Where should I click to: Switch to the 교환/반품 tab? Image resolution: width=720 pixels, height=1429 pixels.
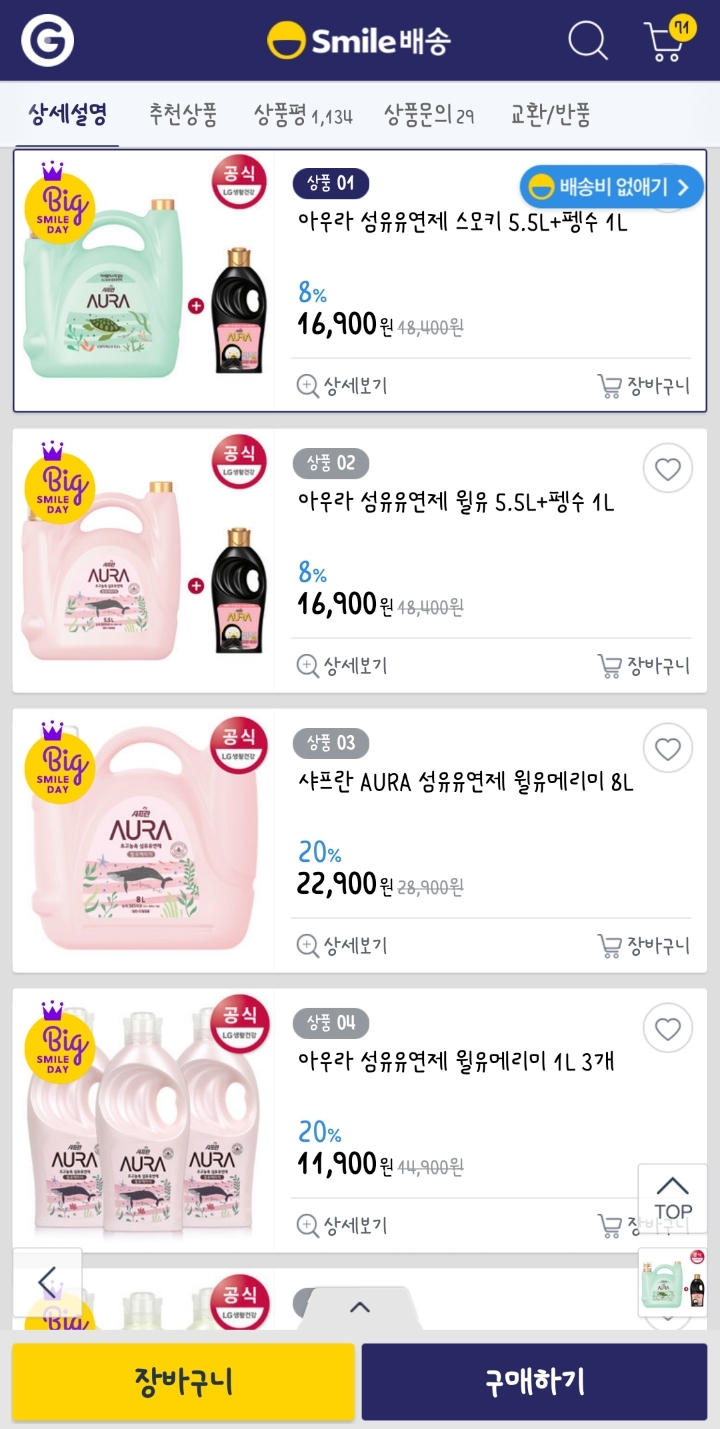pyautogui.click(x=550, y=115)
